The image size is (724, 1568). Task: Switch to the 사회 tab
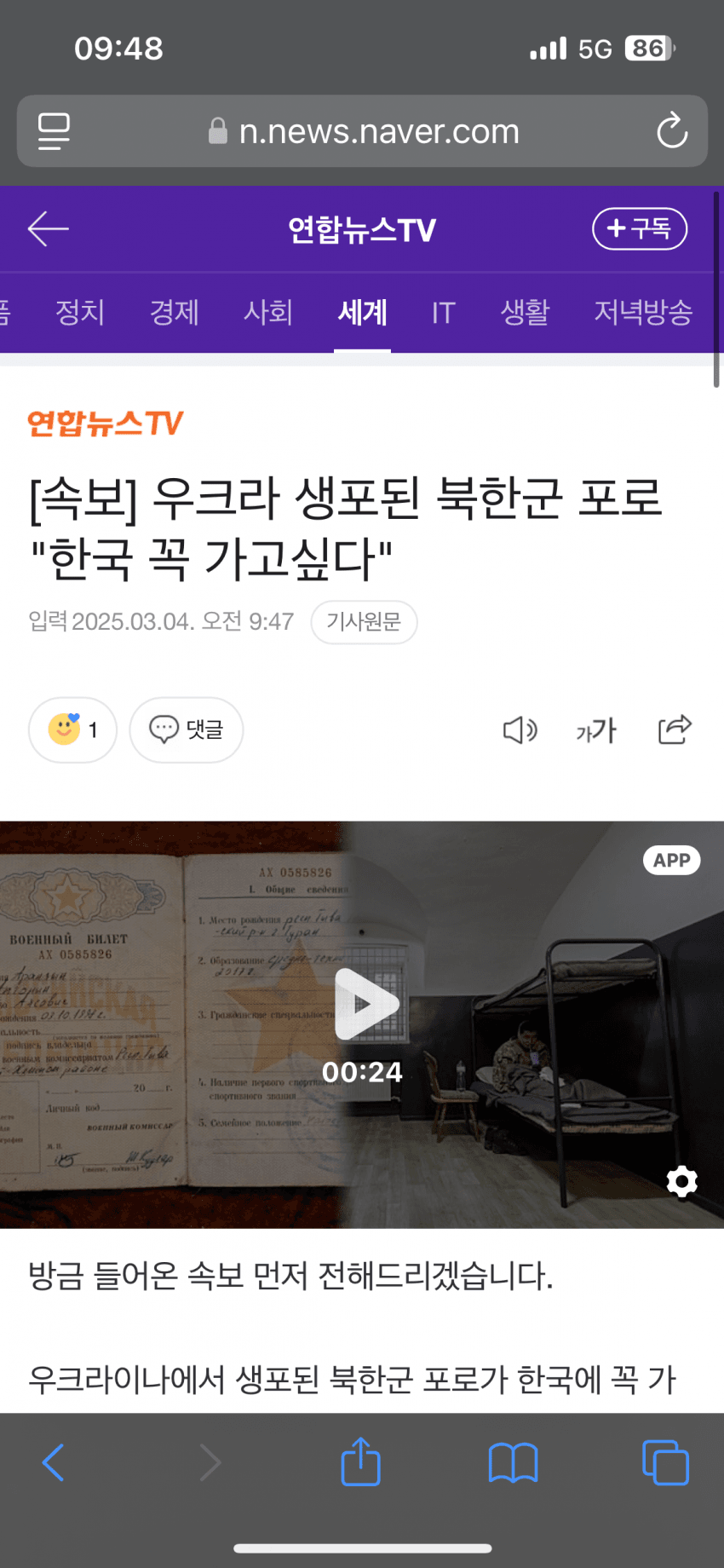click(268, 312)
